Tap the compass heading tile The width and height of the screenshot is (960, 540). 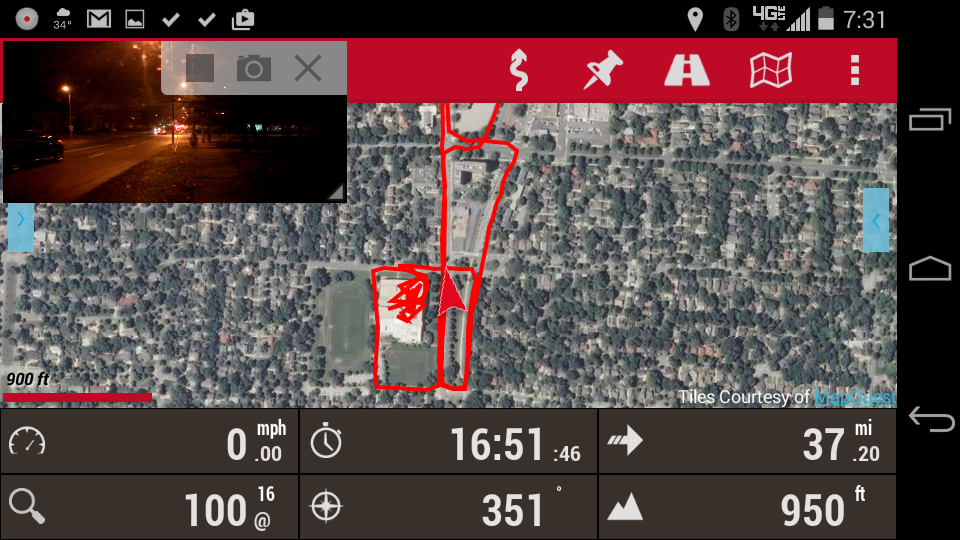point(448,507)
